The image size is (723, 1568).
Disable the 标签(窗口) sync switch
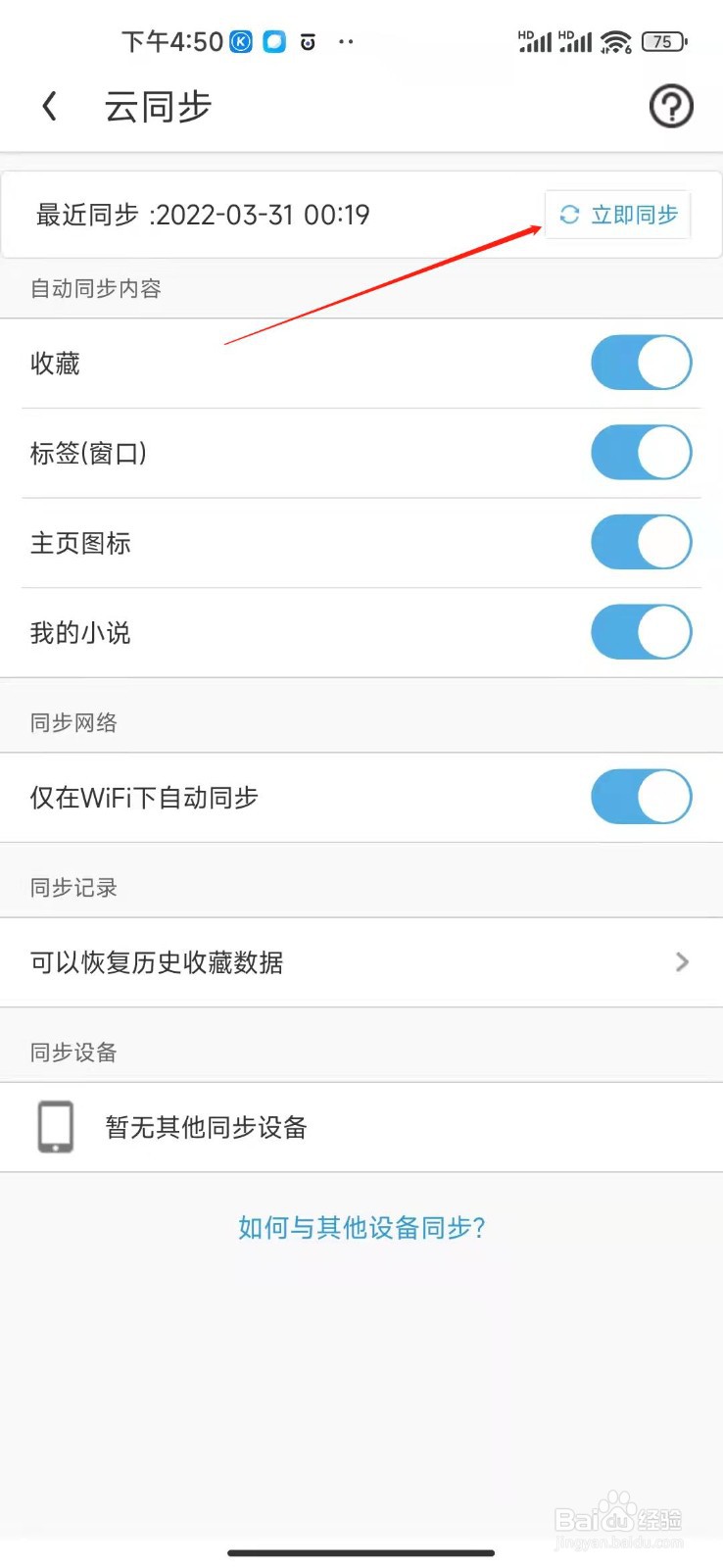point(641,452)
